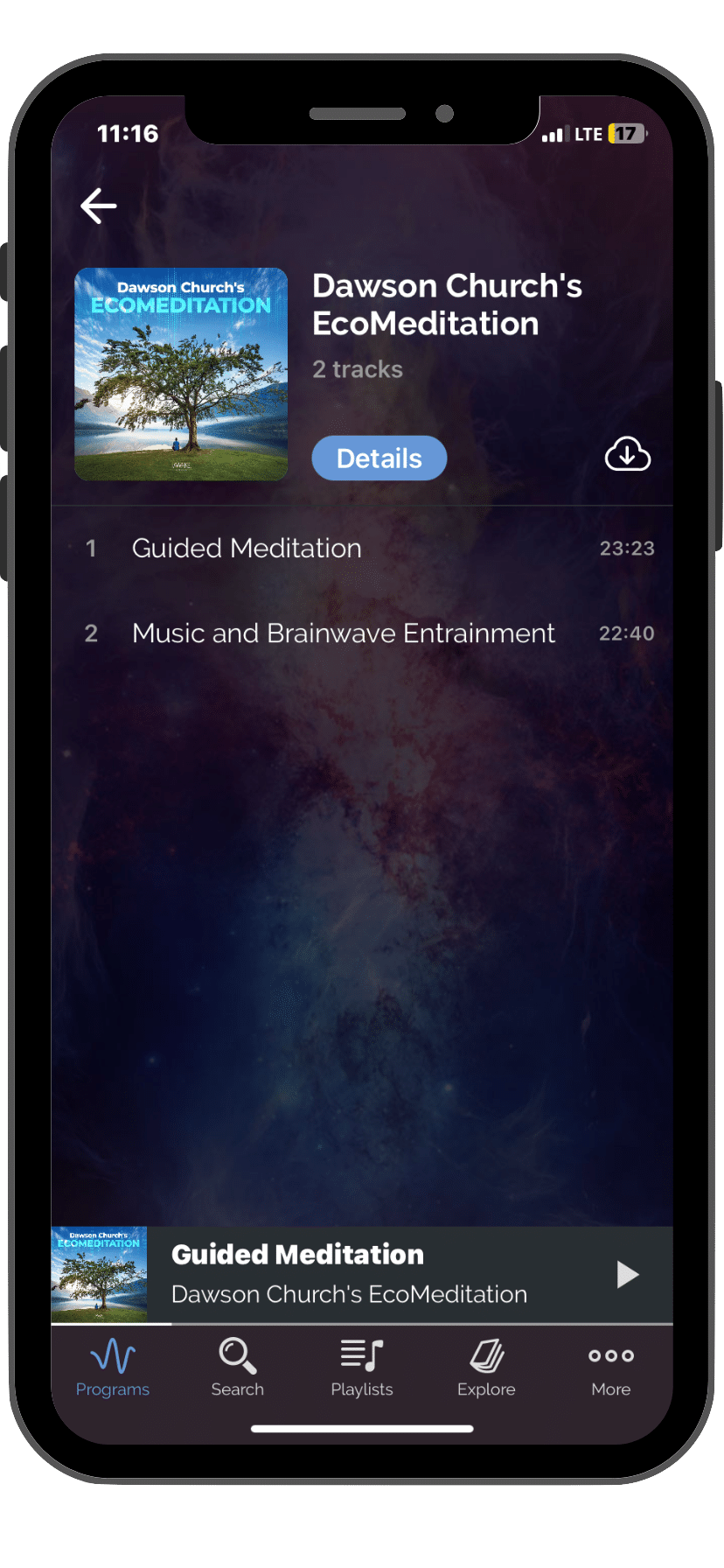The width and height of the screenshot is (724, 1568).
Task: Open the Details button
Action: [379, 458]
